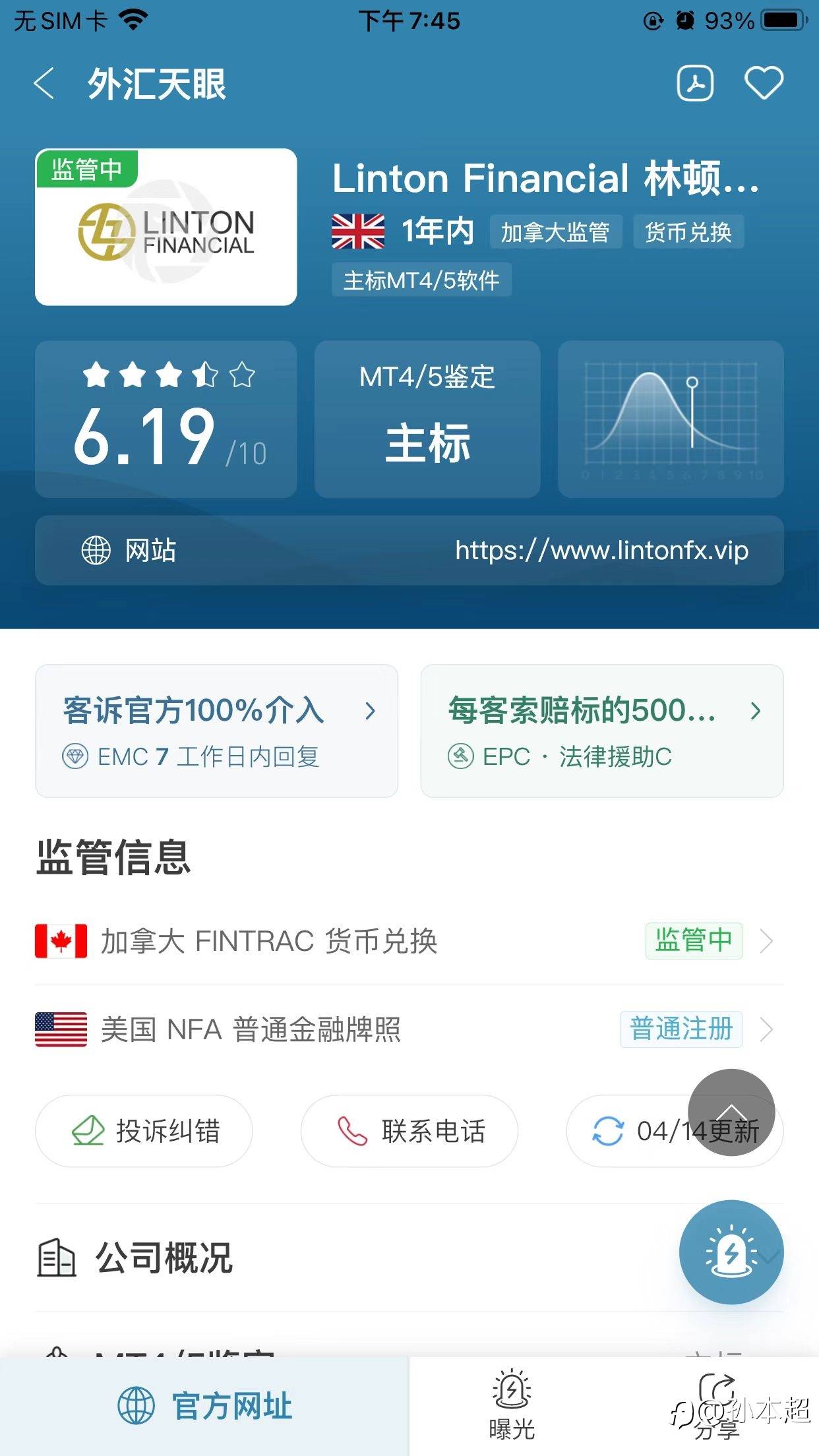Viewport: 819px width, 1456px height.
Task: Tap the 联系电话 button
Action: click(x=409, y=1131)
